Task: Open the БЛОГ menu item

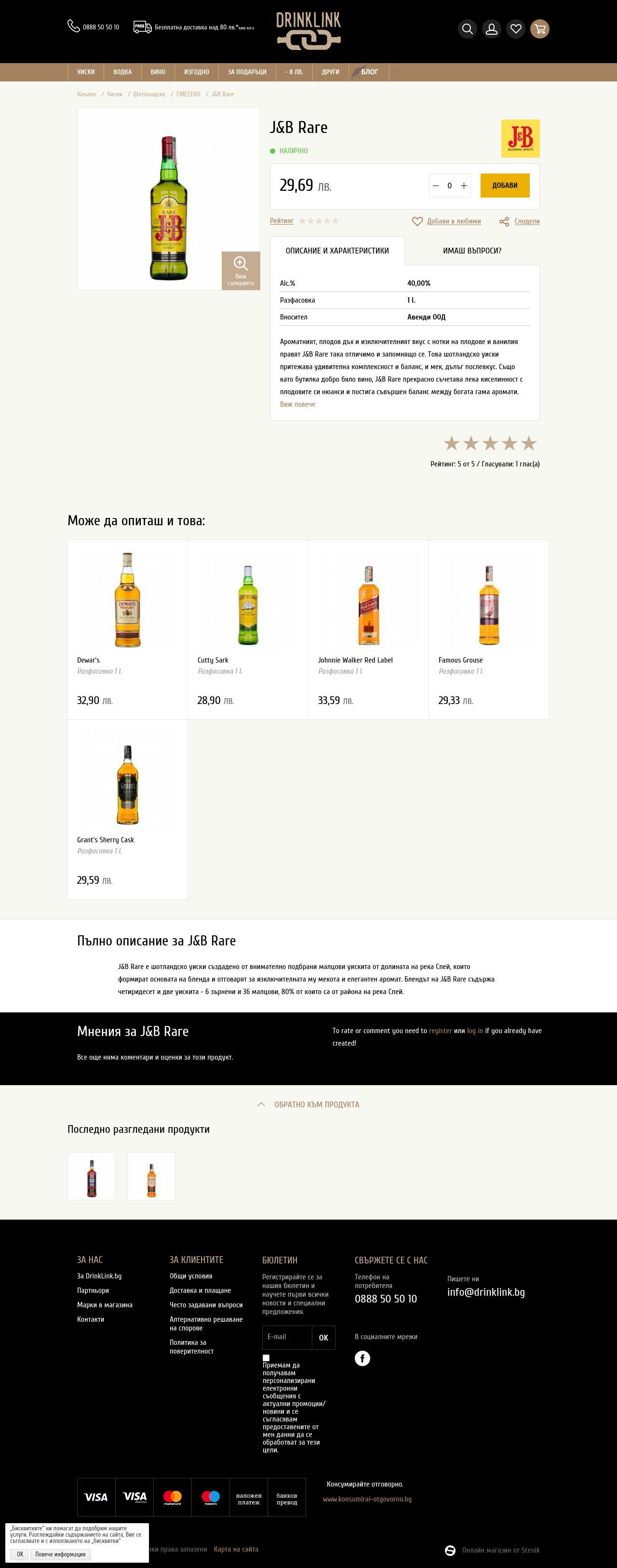Action: coord(369,72)
